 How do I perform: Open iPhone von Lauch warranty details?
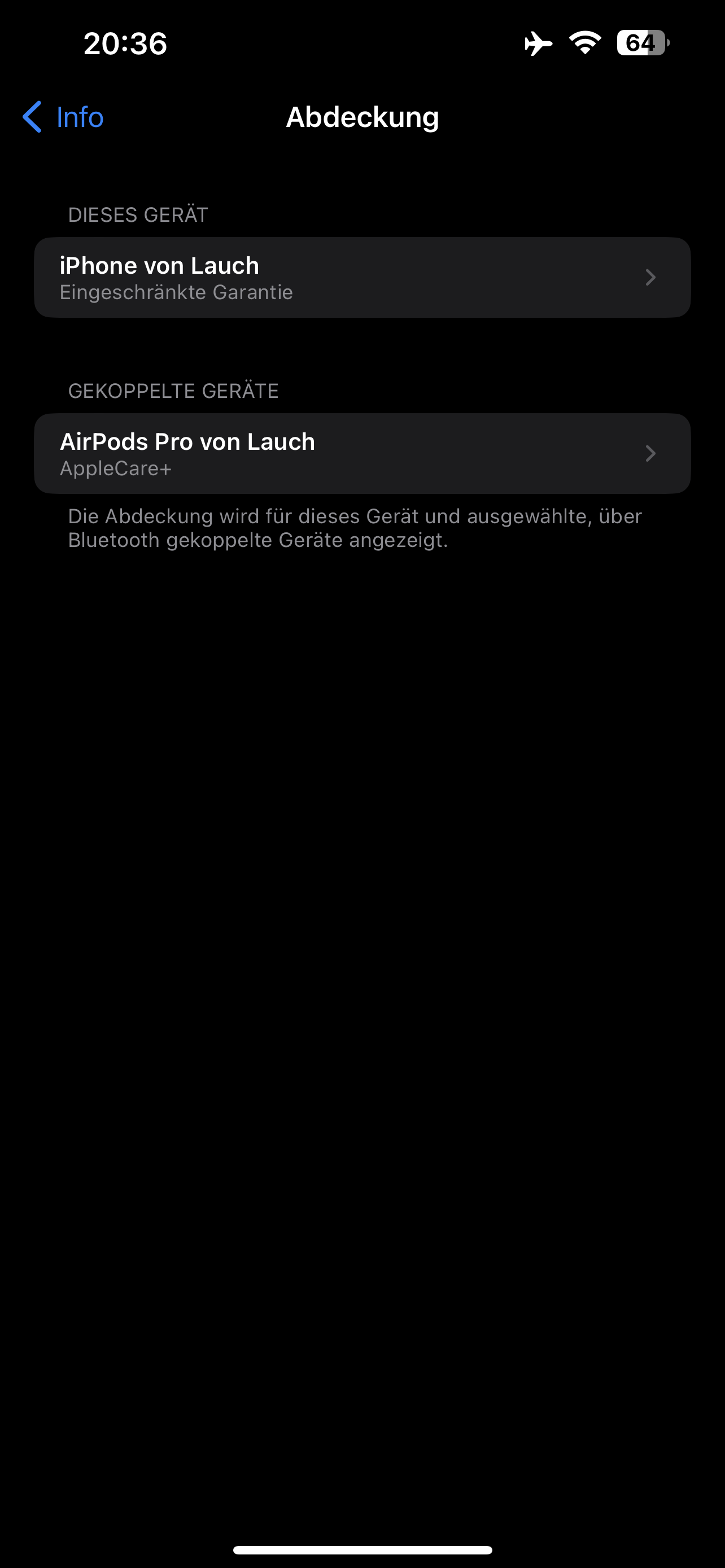click(x=362, y=278)
